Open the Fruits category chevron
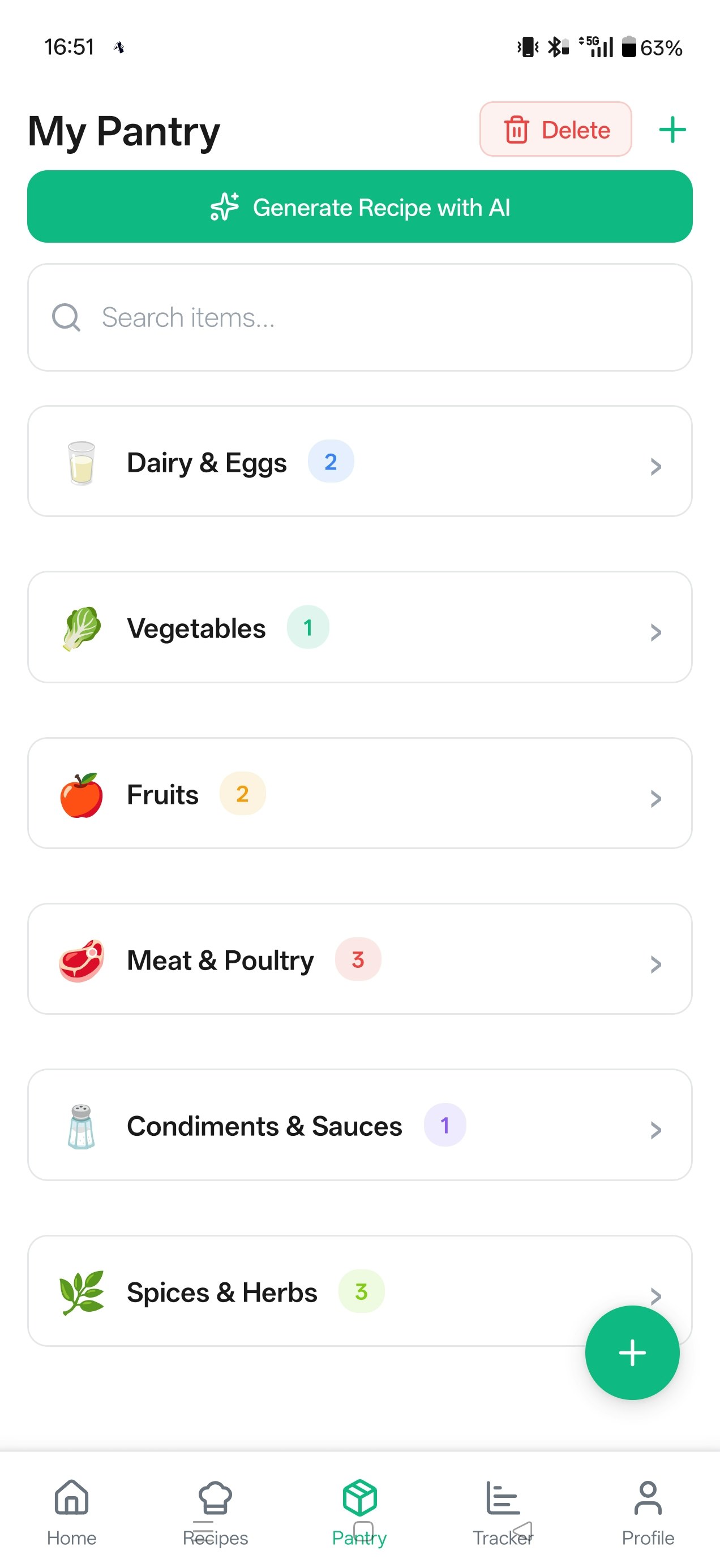The height and width of the screenshot is (1568, 720). pyautogui.click(x=656, y=798)
